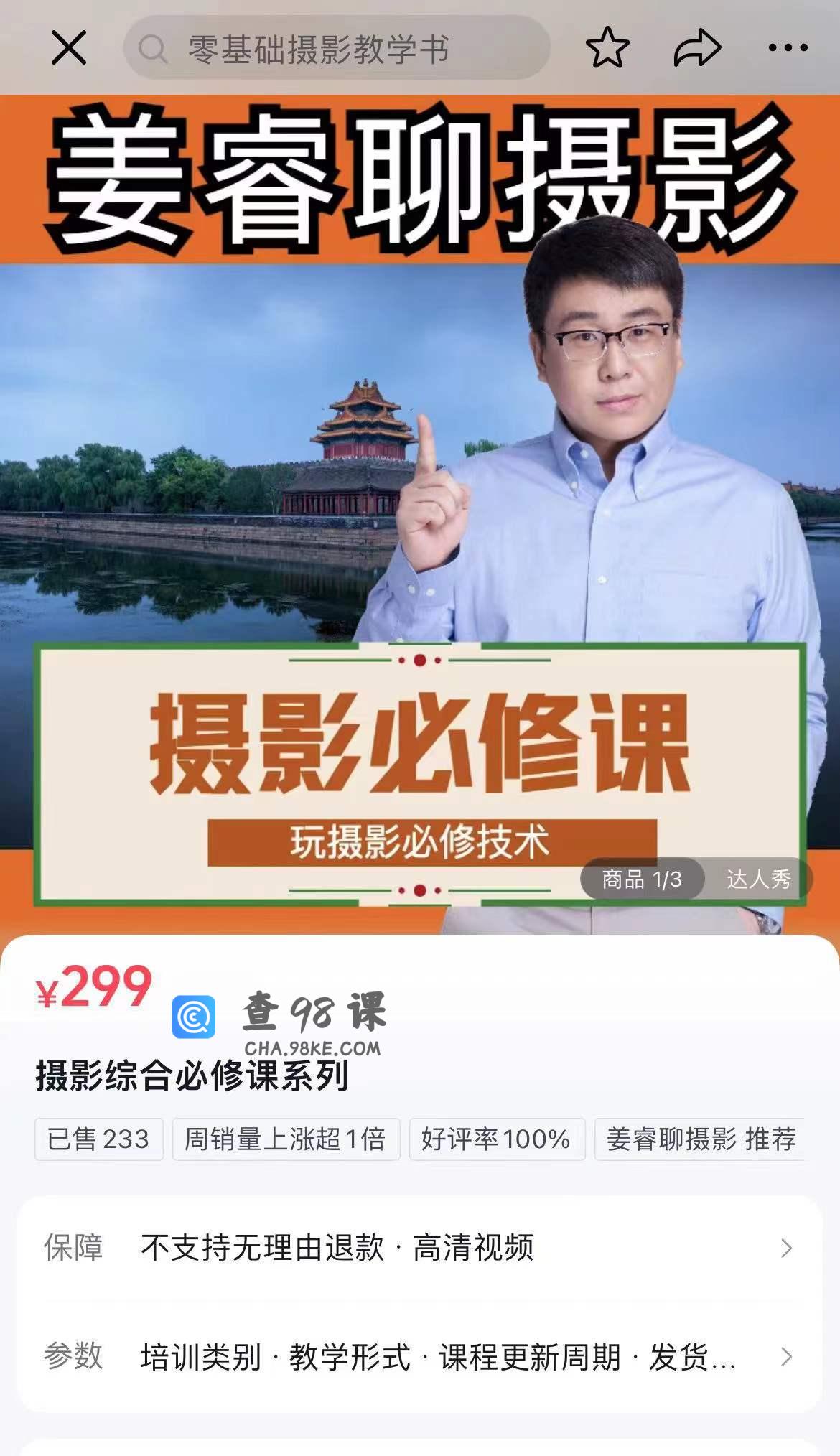Viewport: 840px width, 1456px height.
Task: Favorite this product with the star
Action: [x=607, y=48]
